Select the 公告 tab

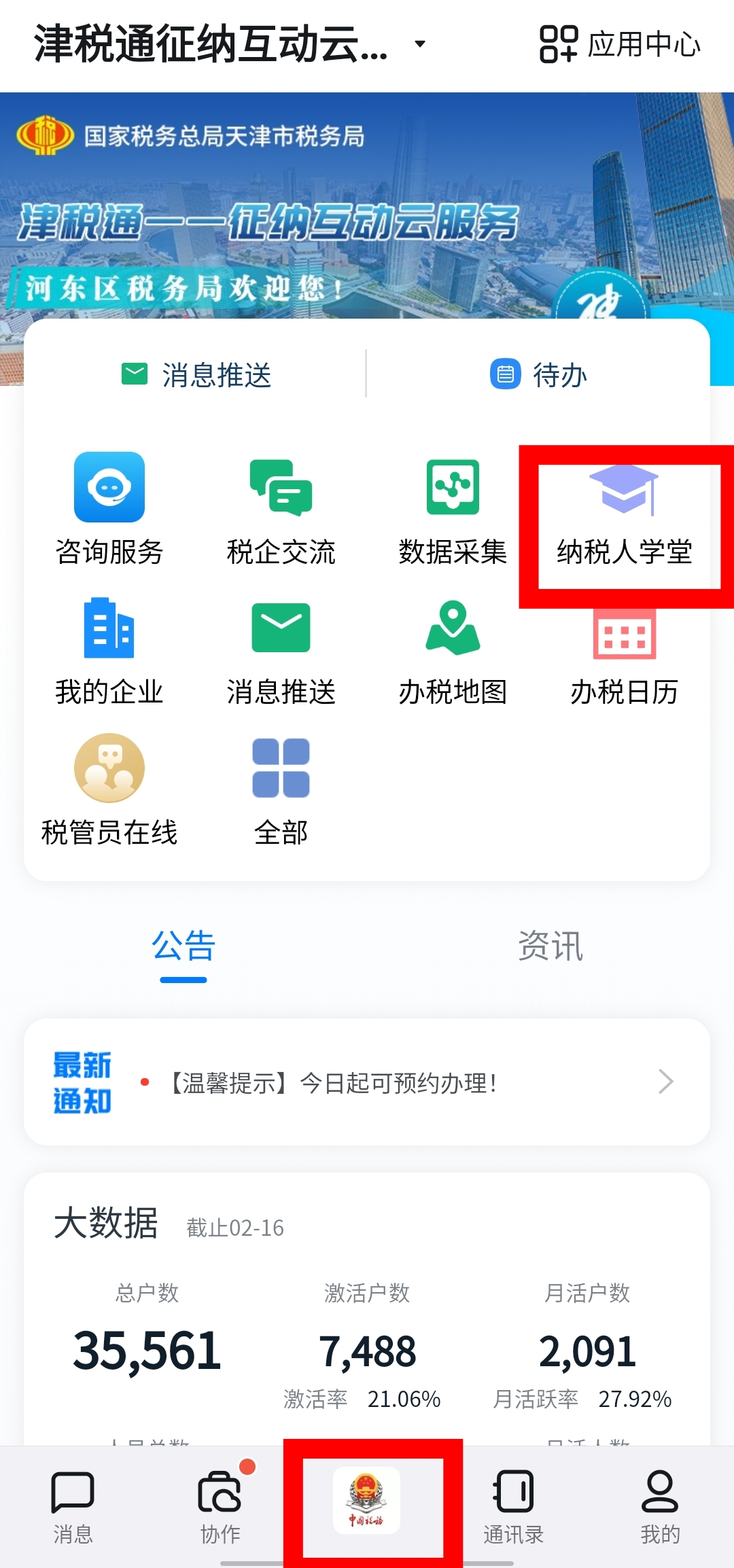[x=183, y=946]
